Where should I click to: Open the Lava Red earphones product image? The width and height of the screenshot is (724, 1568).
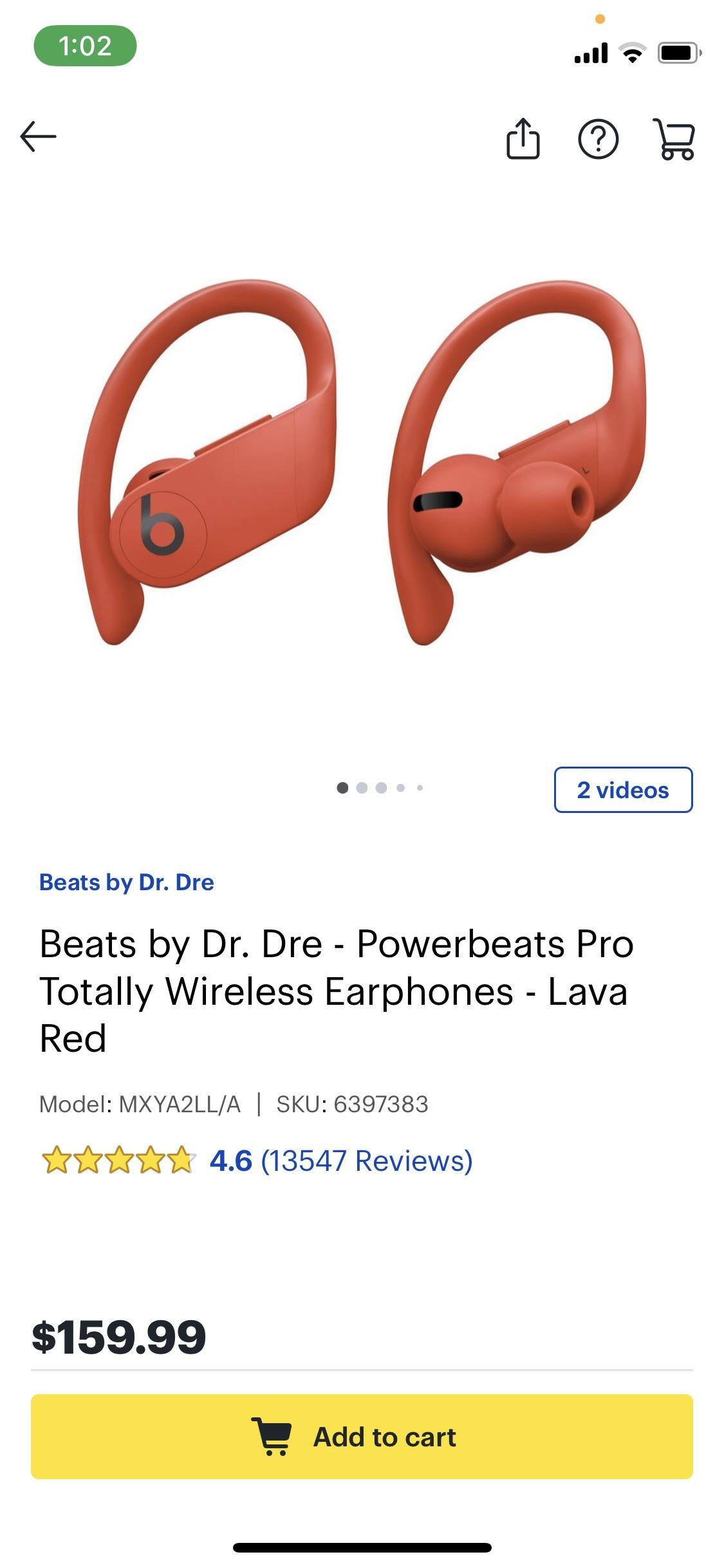[x=362, y=463]
